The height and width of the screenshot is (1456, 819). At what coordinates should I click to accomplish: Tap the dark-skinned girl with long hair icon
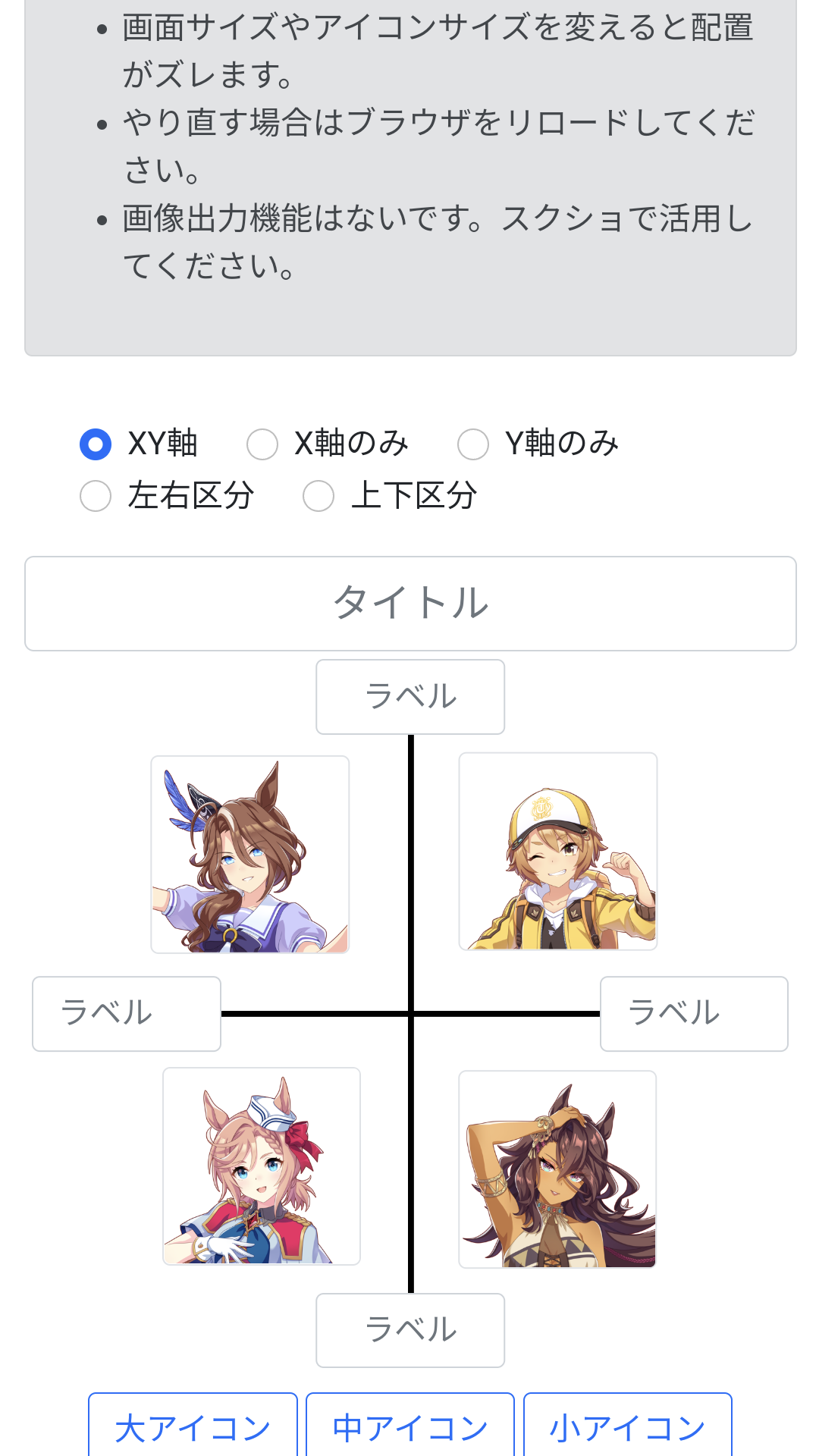557,1169
